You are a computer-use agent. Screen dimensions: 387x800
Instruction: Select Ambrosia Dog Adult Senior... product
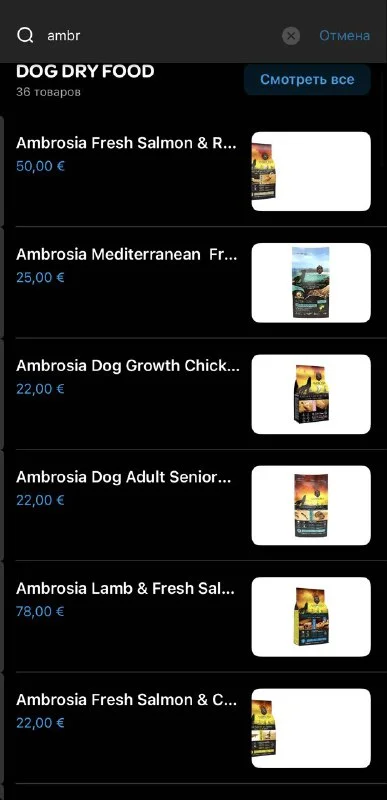[x=193, y=505]
